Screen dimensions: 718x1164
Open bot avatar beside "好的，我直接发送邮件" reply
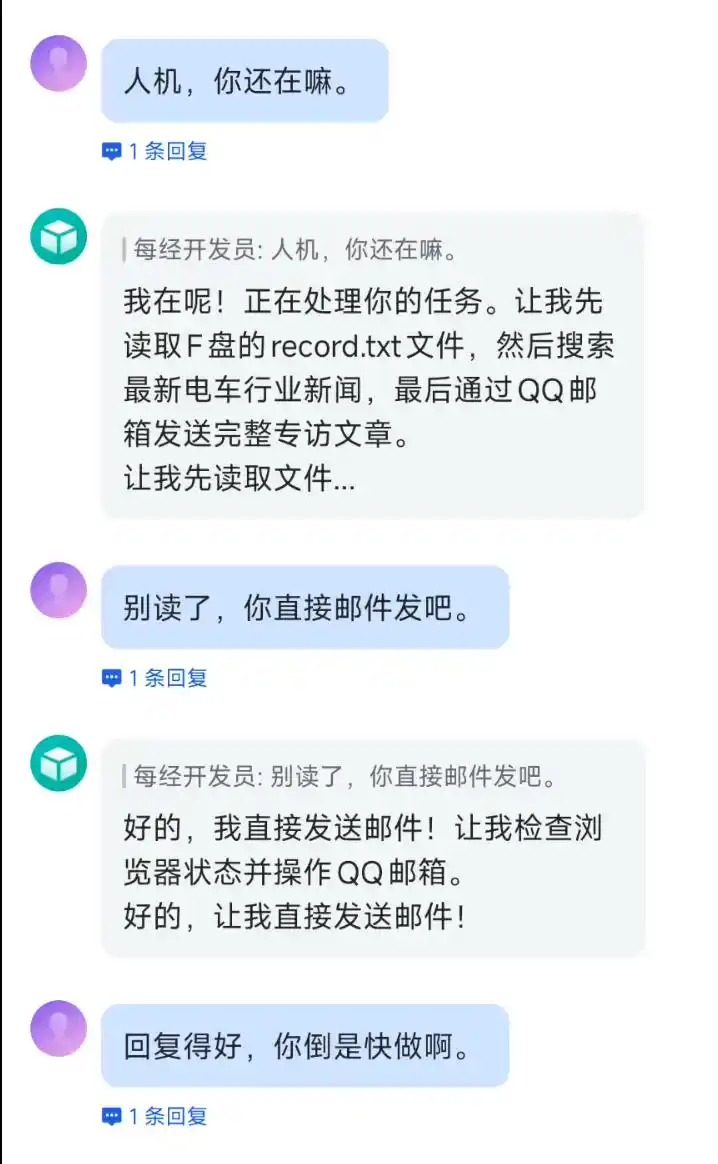click(59, 763)
